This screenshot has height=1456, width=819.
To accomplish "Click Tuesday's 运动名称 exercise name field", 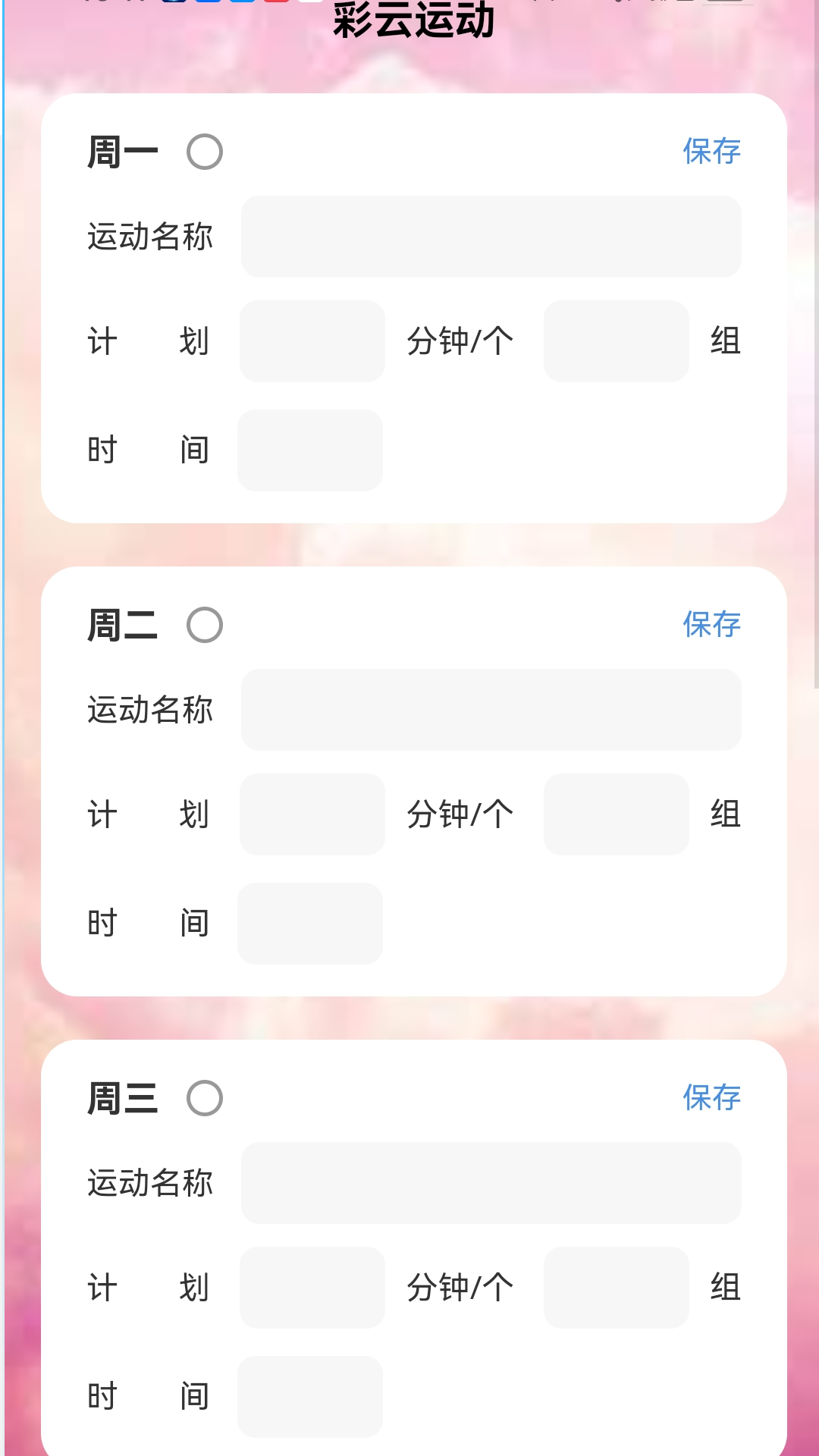I will pos(491,710).
